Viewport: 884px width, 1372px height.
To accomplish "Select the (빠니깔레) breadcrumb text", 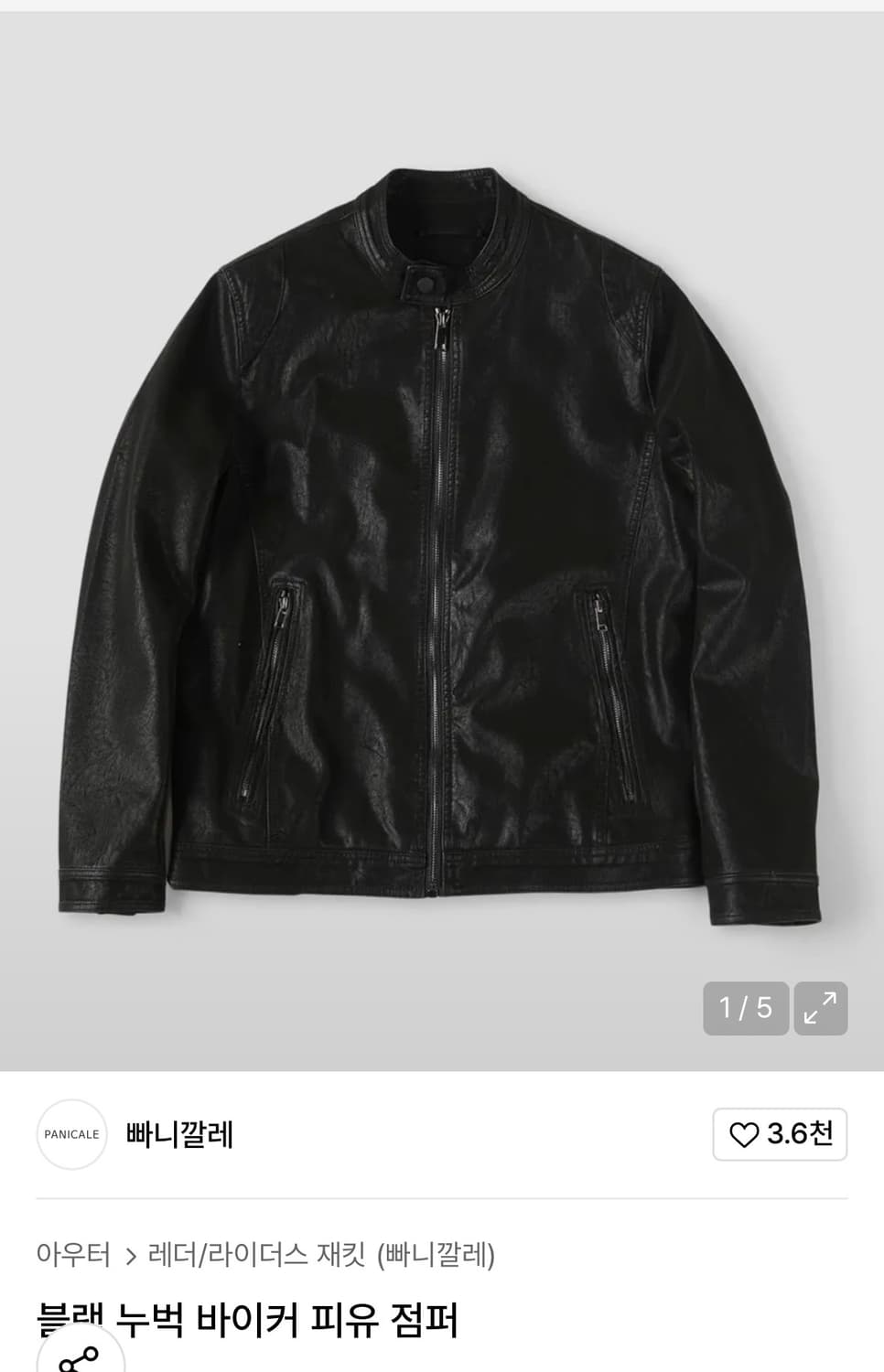I will [437, 1257].
